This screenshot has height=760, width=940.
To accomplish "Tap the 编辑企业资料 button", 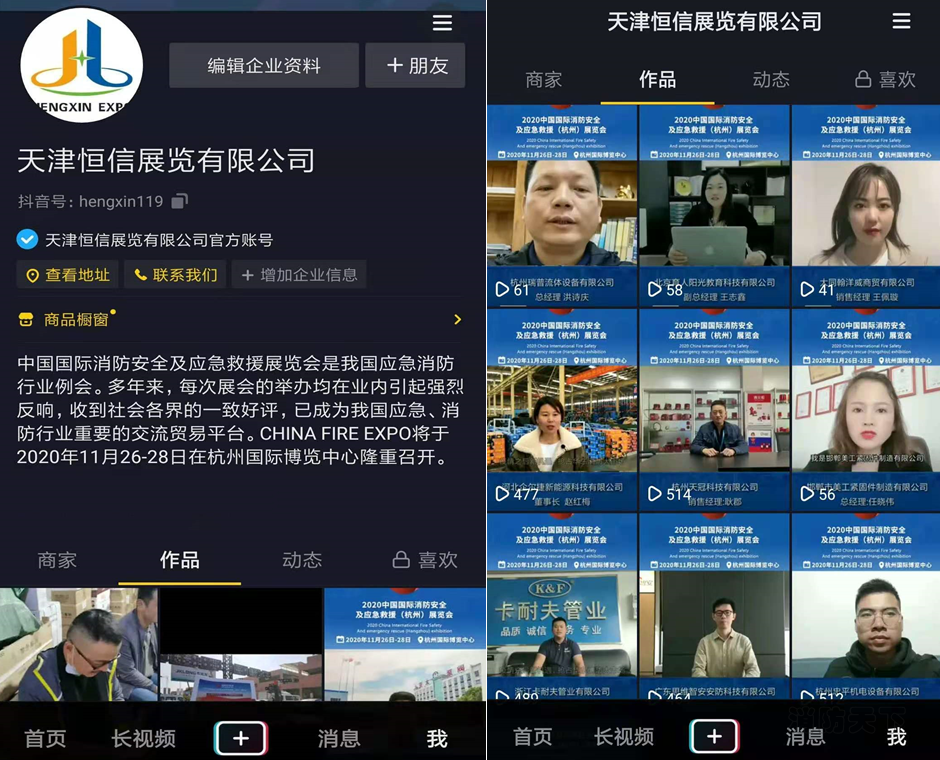I will tap(264, 66).
